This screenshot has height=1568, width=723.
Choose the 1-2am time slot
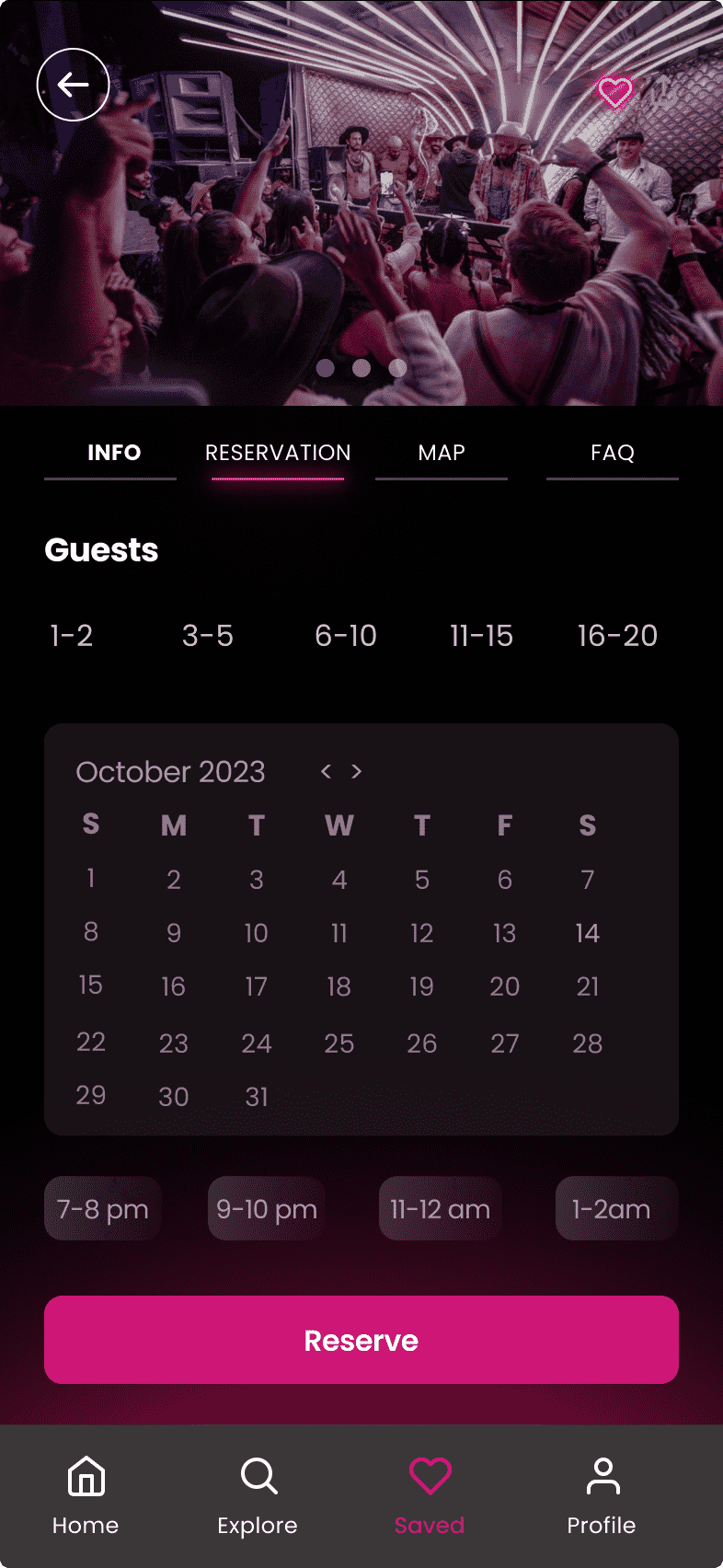(612, 1208)
